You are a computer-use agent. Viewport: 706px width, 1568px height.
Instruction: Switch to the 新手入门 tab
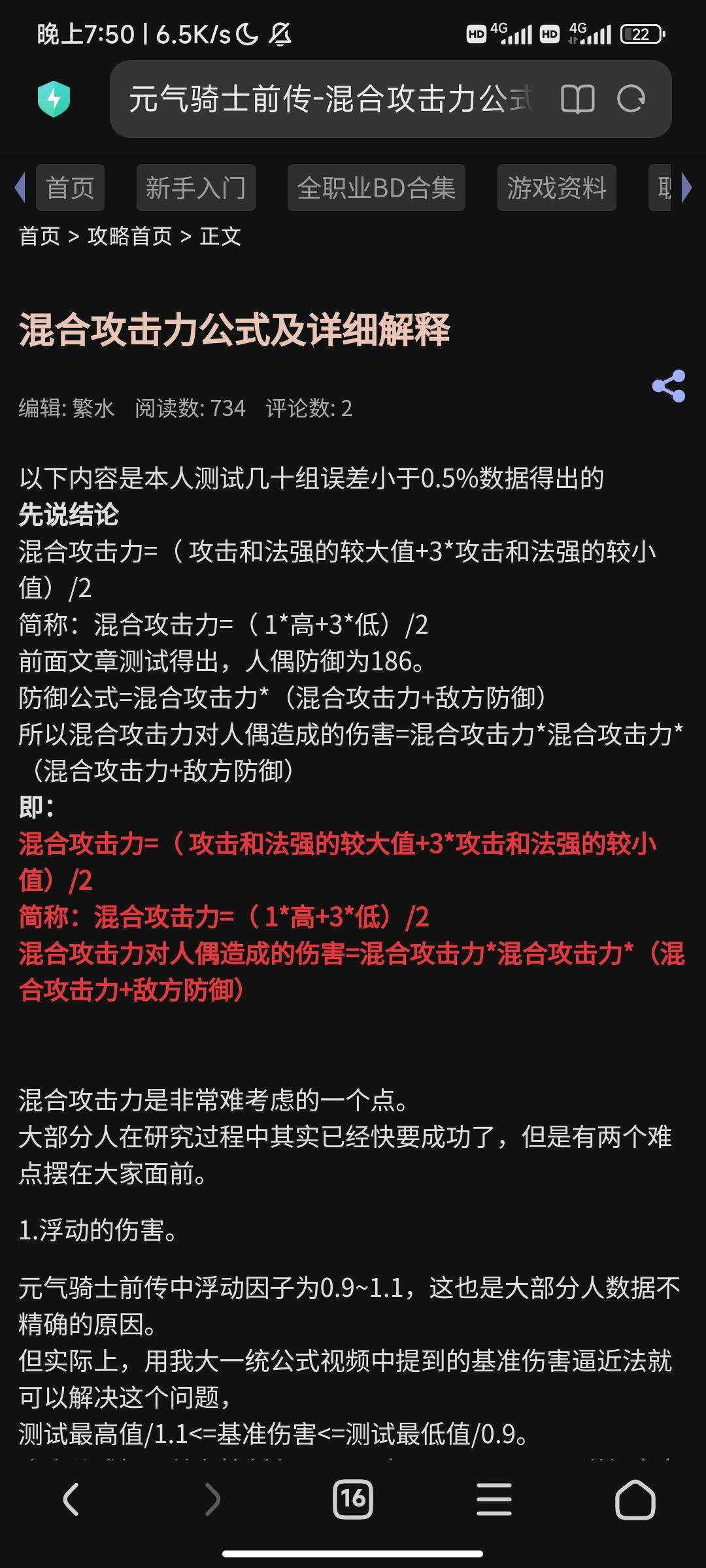[x=195, y=188]
